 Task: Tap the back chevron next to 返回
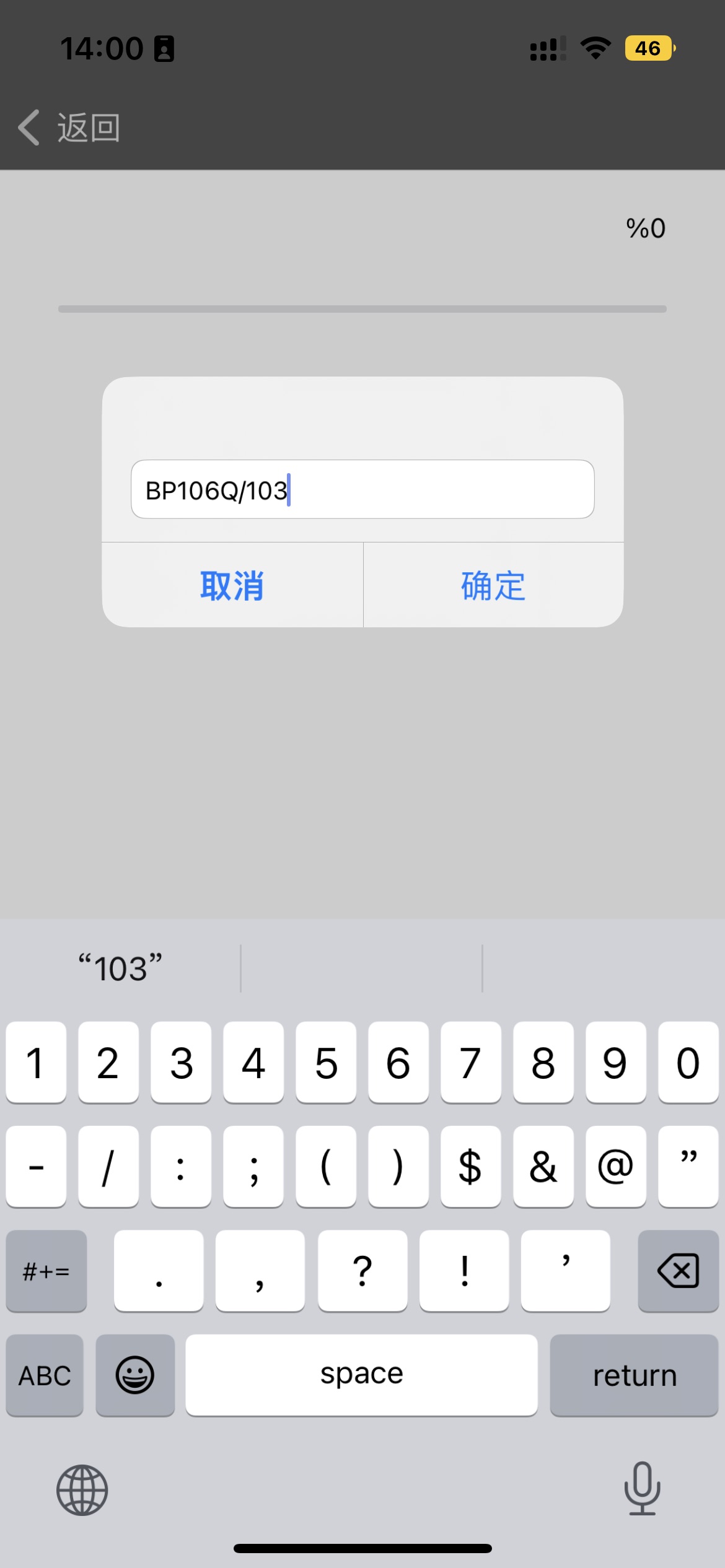pyautogui.click(x=27, y=128)
